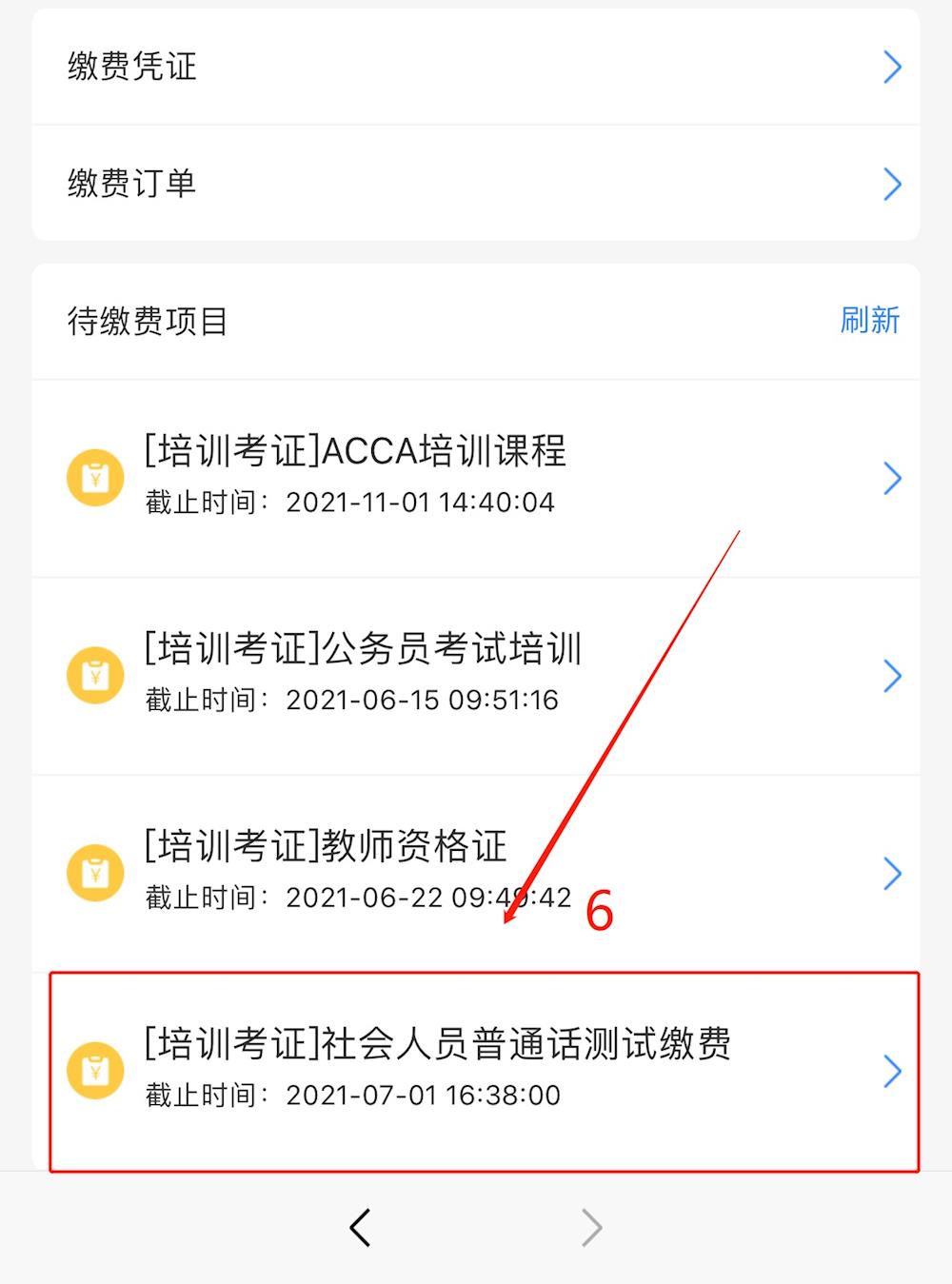The height and width of the screenshot is (1284, 952).
Task: Tap 刷新 to refresh pending fees
Action: point(869,321)
